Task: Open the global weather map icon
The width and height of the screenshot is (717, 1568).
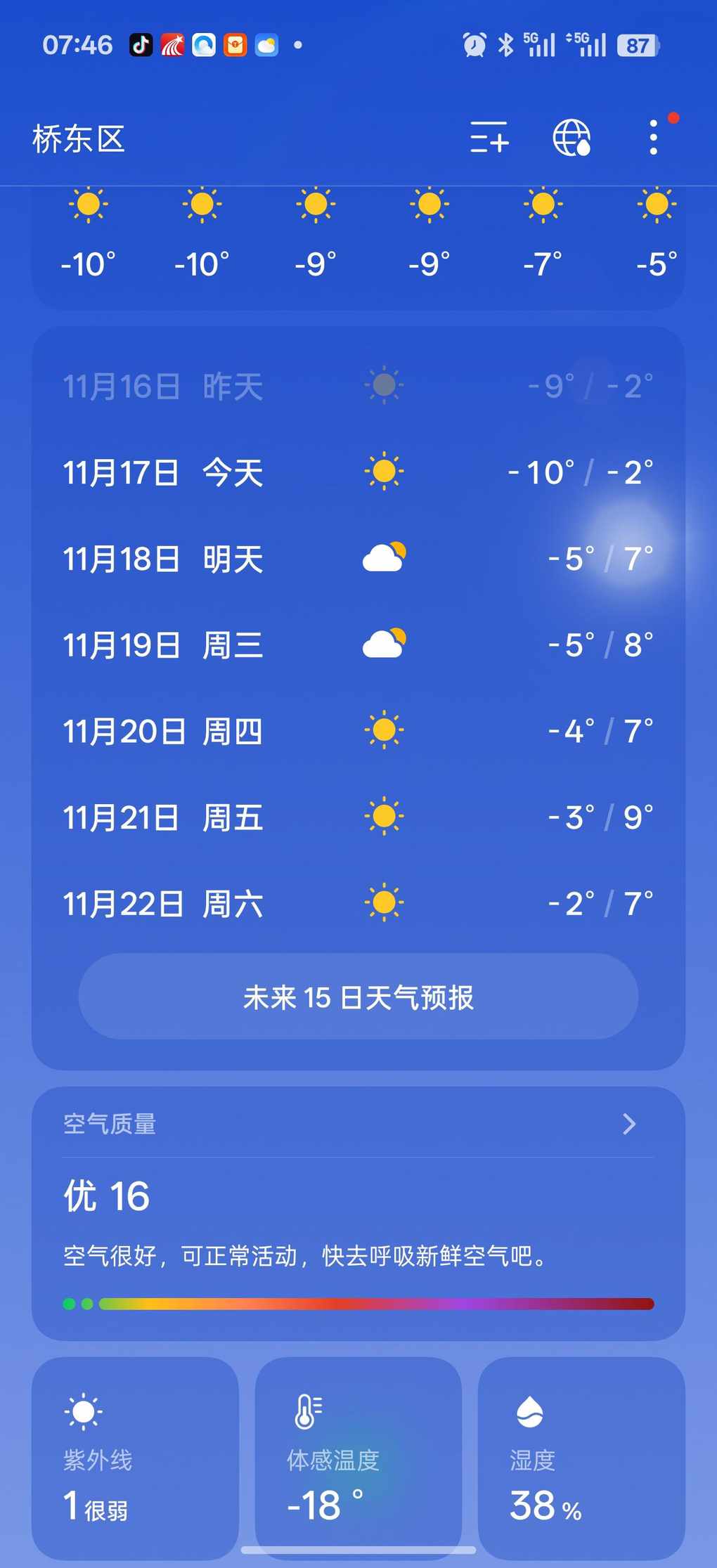Action: [x=571, y=137]
